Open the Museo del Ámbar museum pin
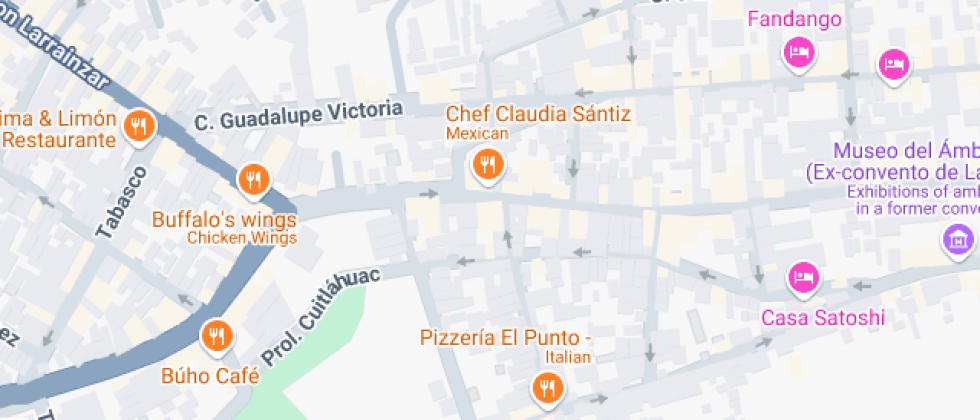Viewport: 980px width, 420px height. (958, 241)
